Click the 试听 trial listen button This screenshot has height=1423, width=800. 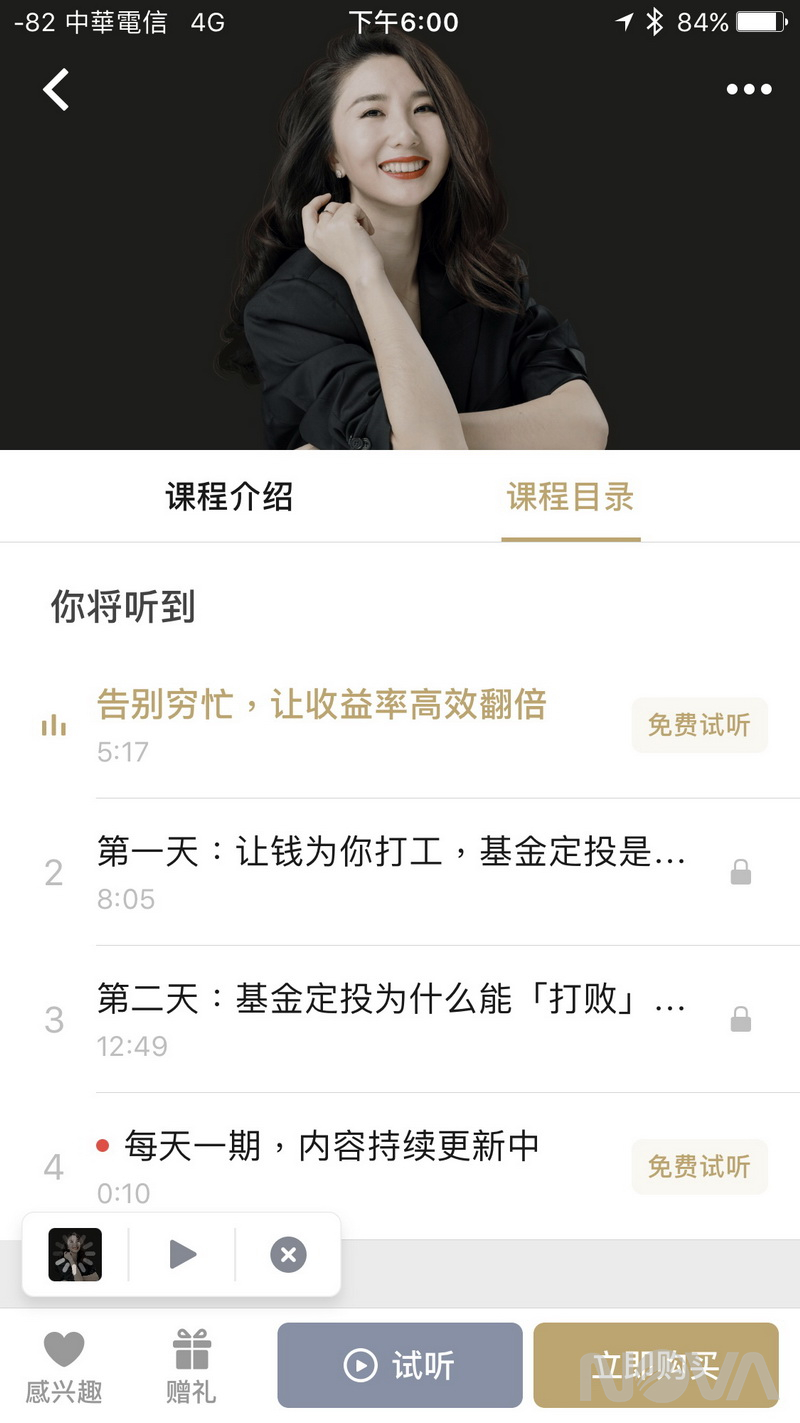(399, 1365)
